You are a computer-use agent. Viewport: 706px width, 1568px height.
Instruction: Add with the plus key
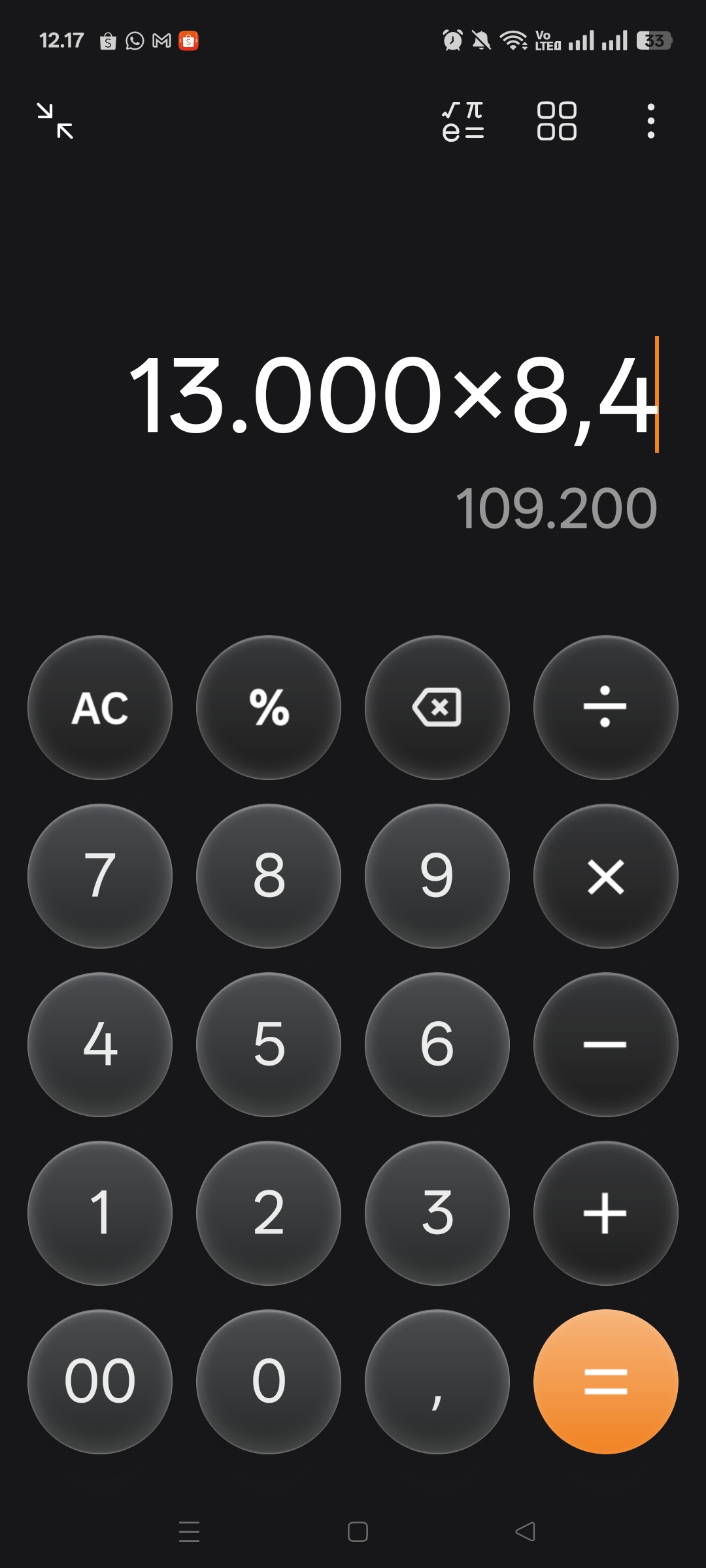tap(605, 1213)
